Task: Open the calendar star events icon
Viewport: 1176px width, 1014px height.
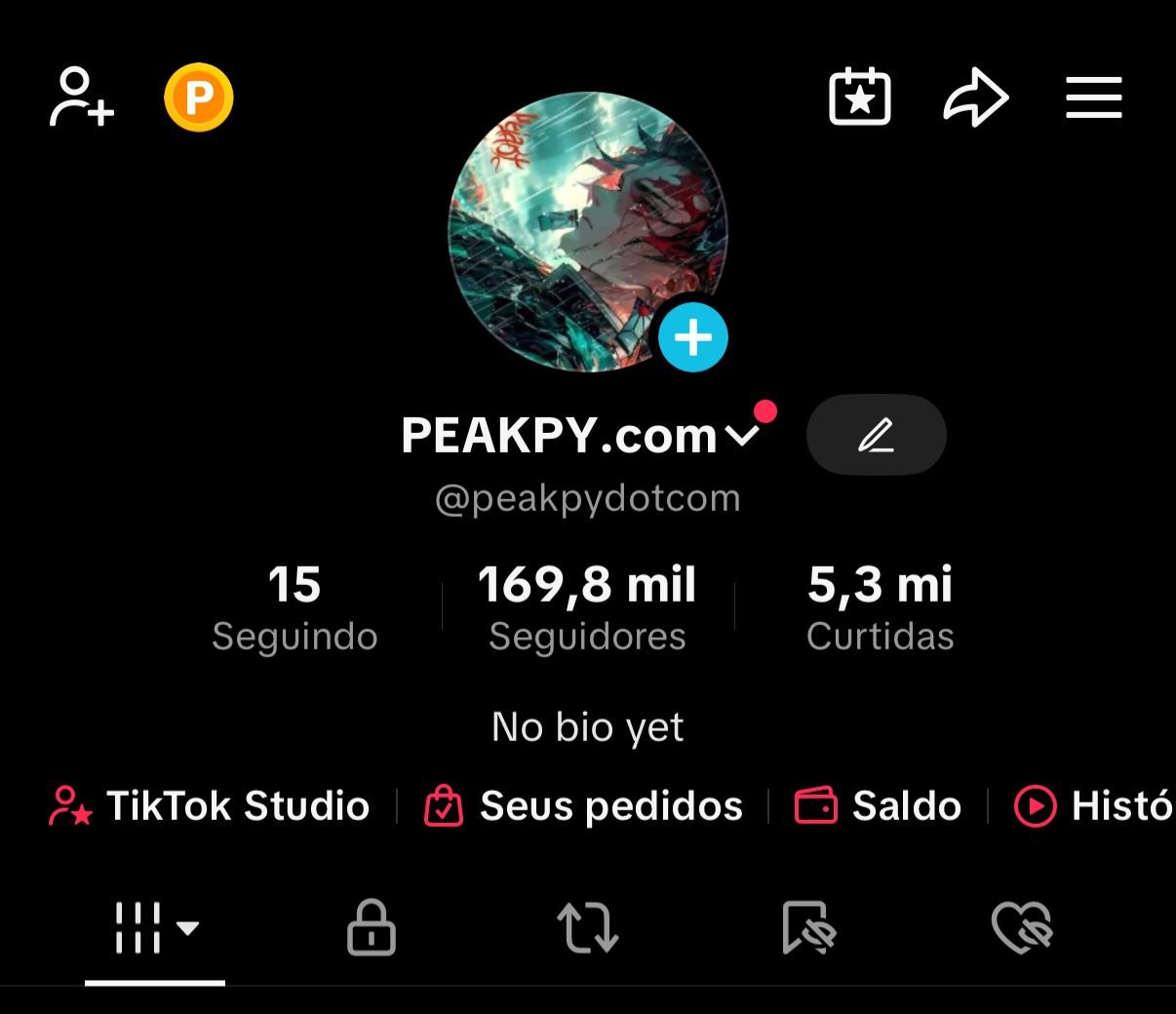Action: [859, 97]
